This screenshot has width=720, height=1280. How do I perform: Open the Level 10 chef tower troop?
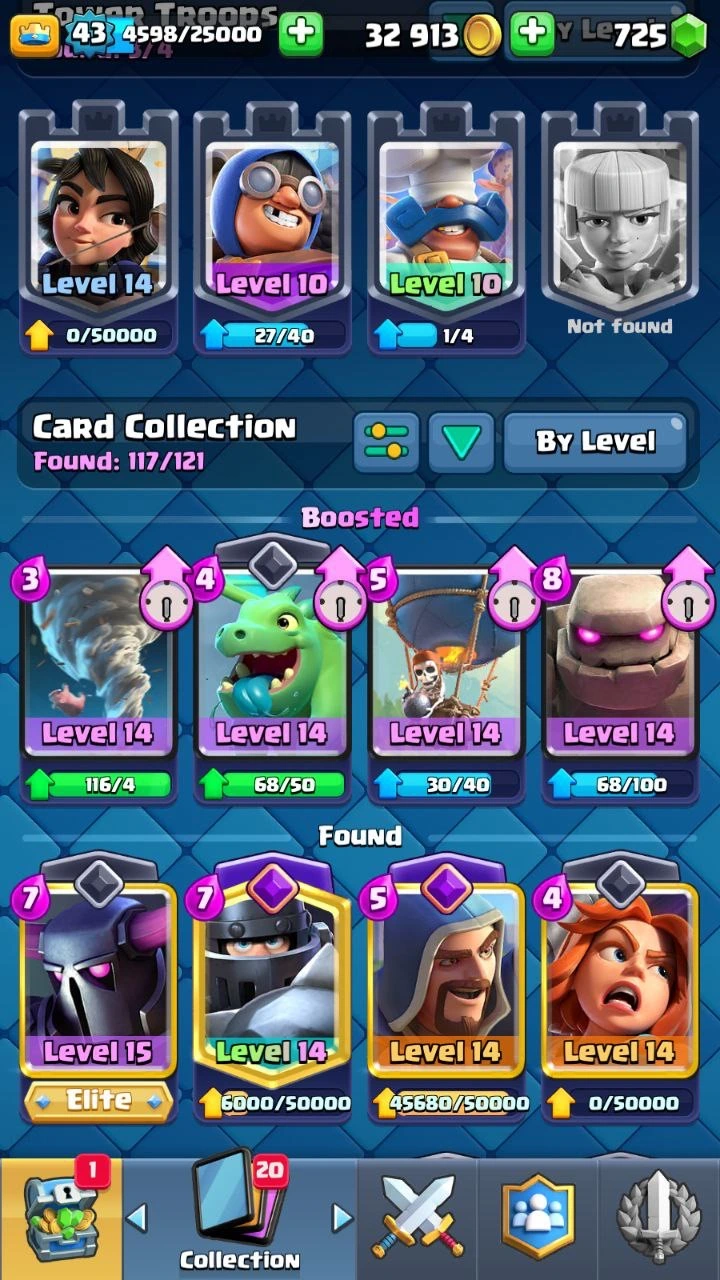(x=445, y=225)
